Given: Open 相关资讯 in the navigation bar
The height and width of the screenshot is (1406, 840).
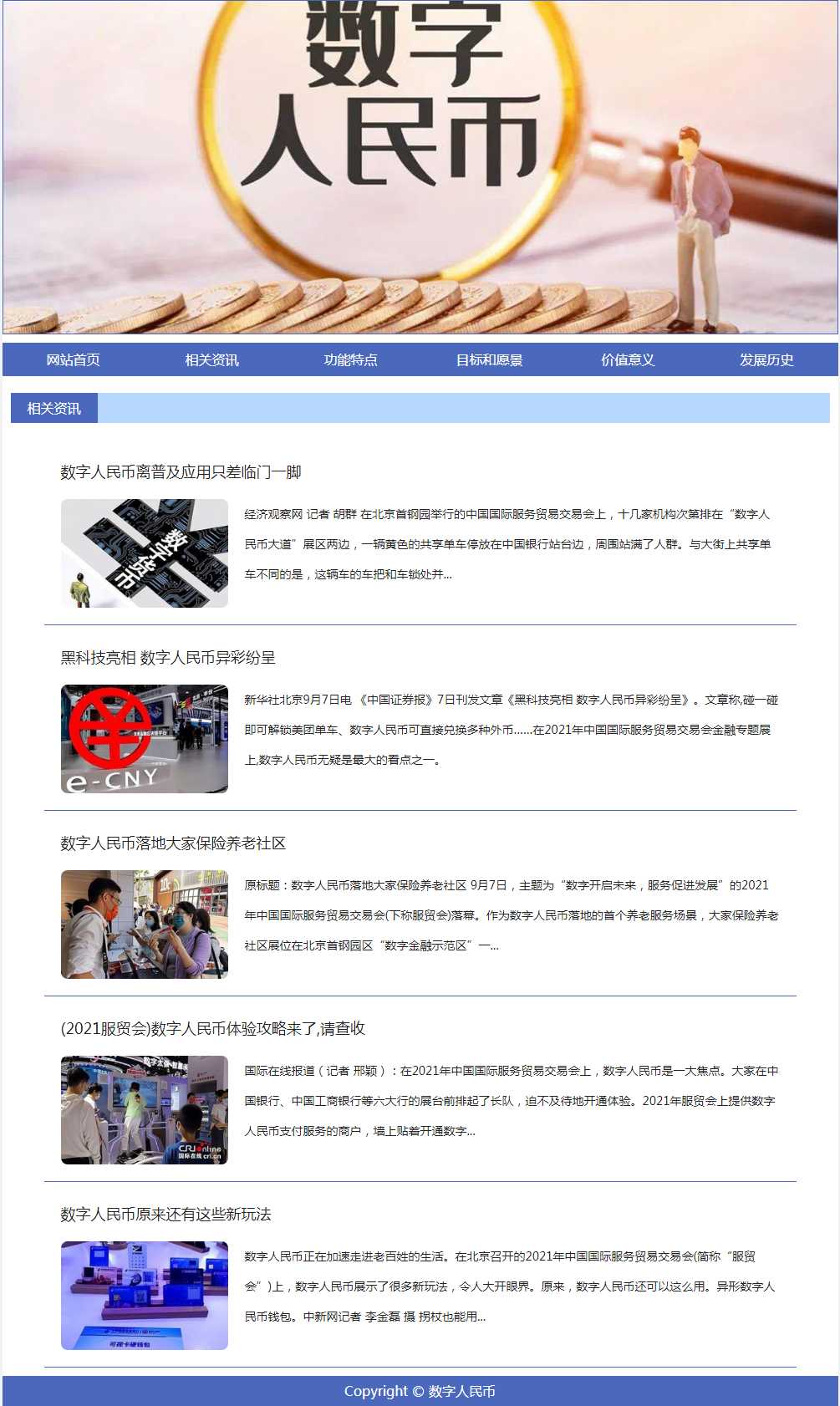Looking at the screenshot, I should coord(211,360).
